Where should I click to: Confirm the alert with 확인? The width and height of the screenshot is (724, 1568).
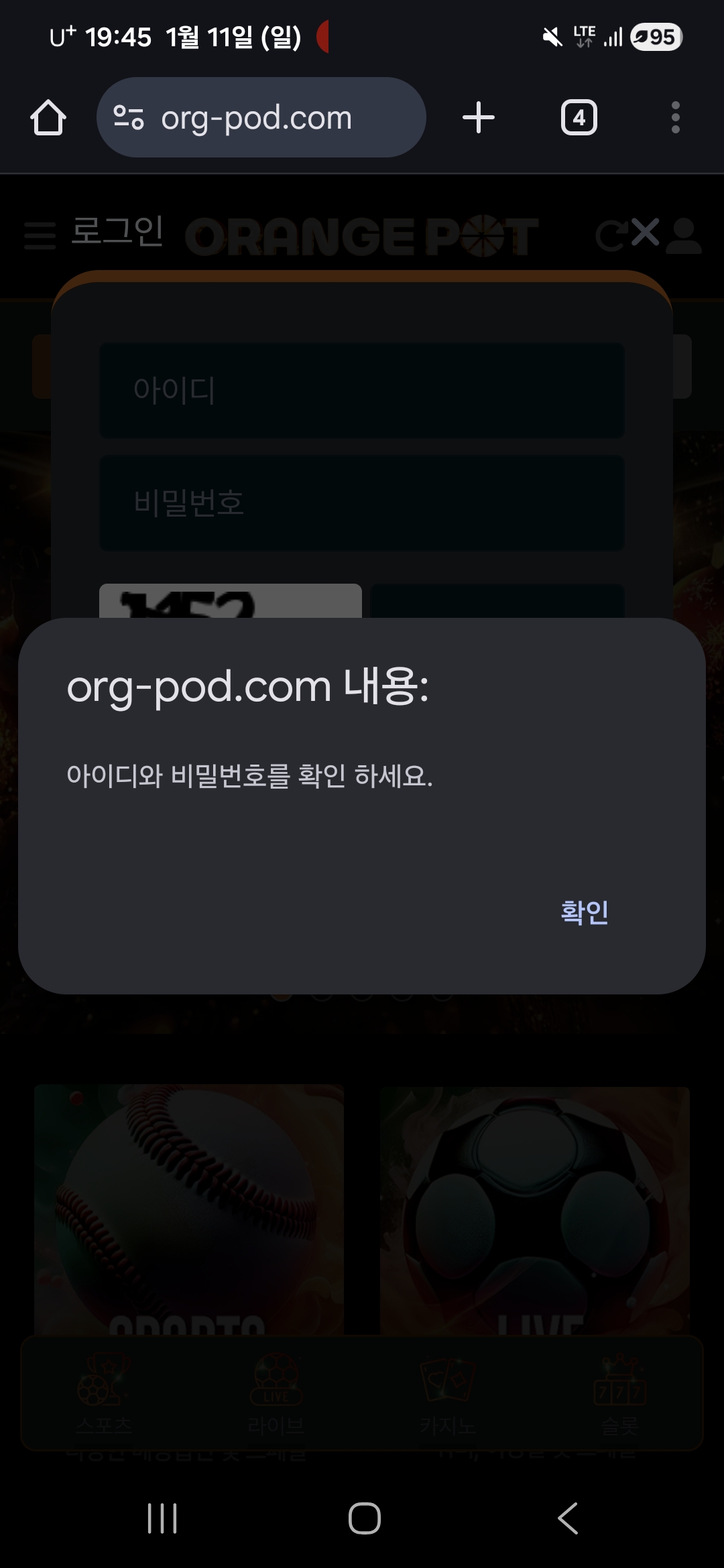[584, 912]
